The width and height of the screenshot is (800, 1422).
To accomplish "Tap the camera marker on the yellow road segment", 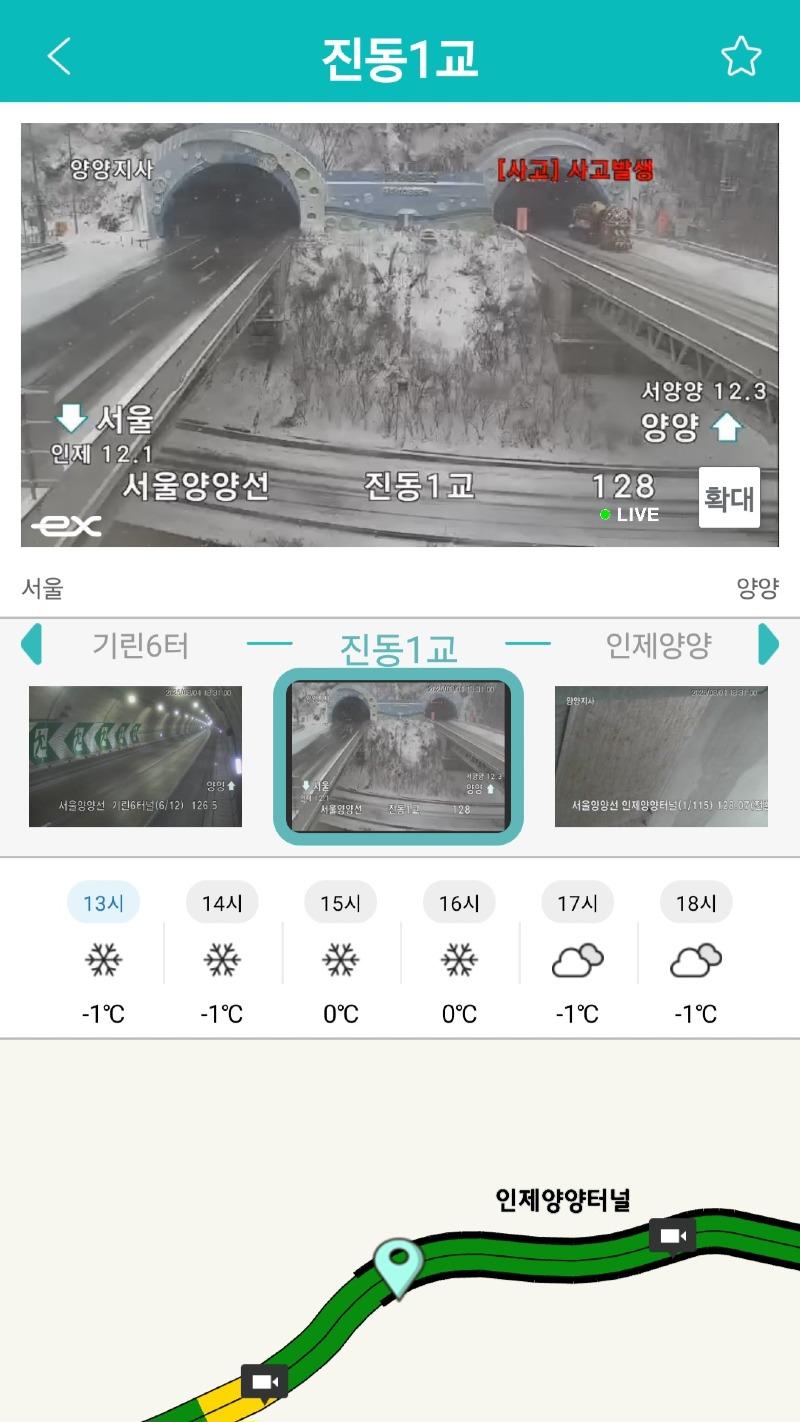I will [x=264, y=1381].
